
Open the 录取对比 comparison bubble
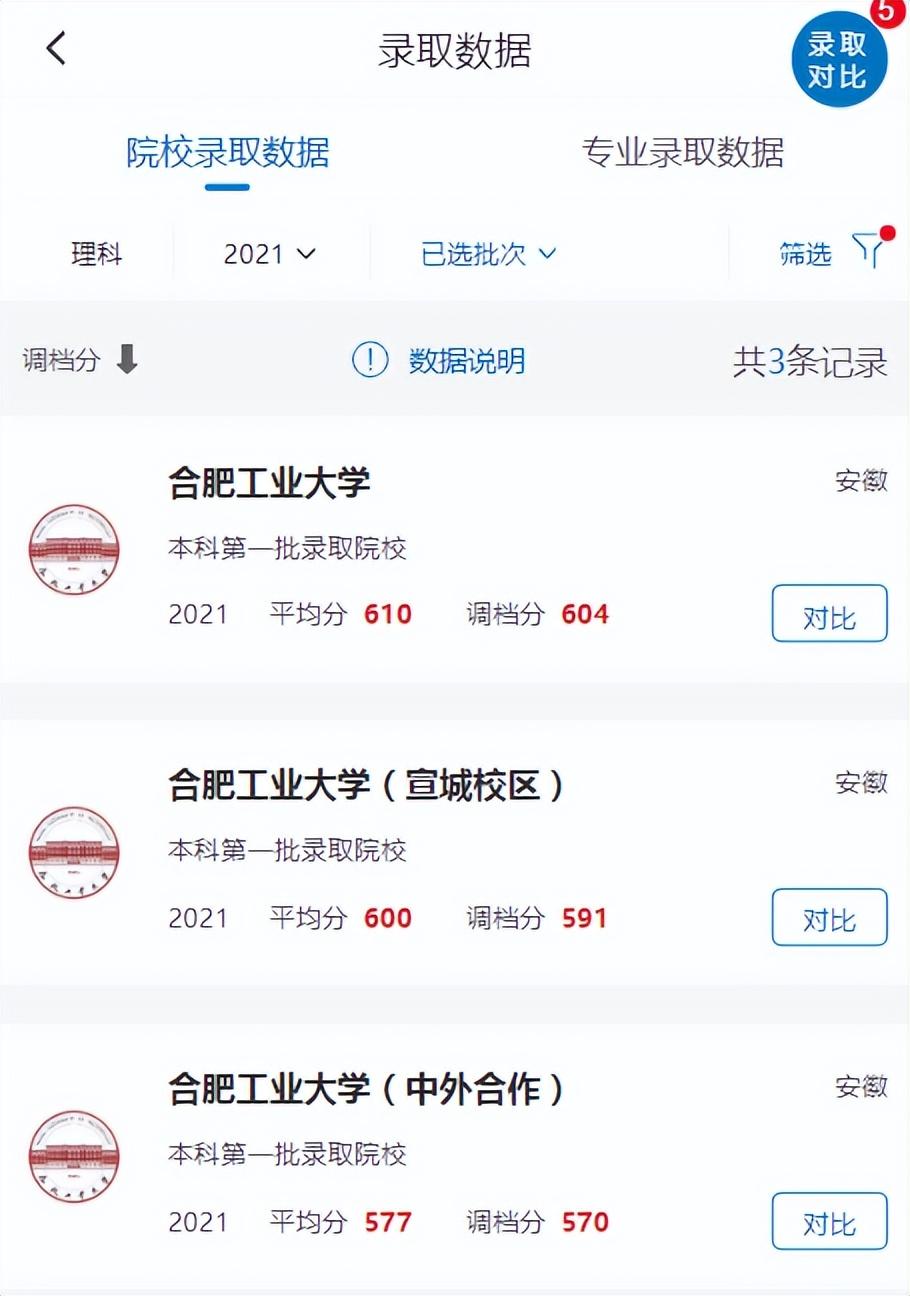pyautogui.click(x=838, y=60)
